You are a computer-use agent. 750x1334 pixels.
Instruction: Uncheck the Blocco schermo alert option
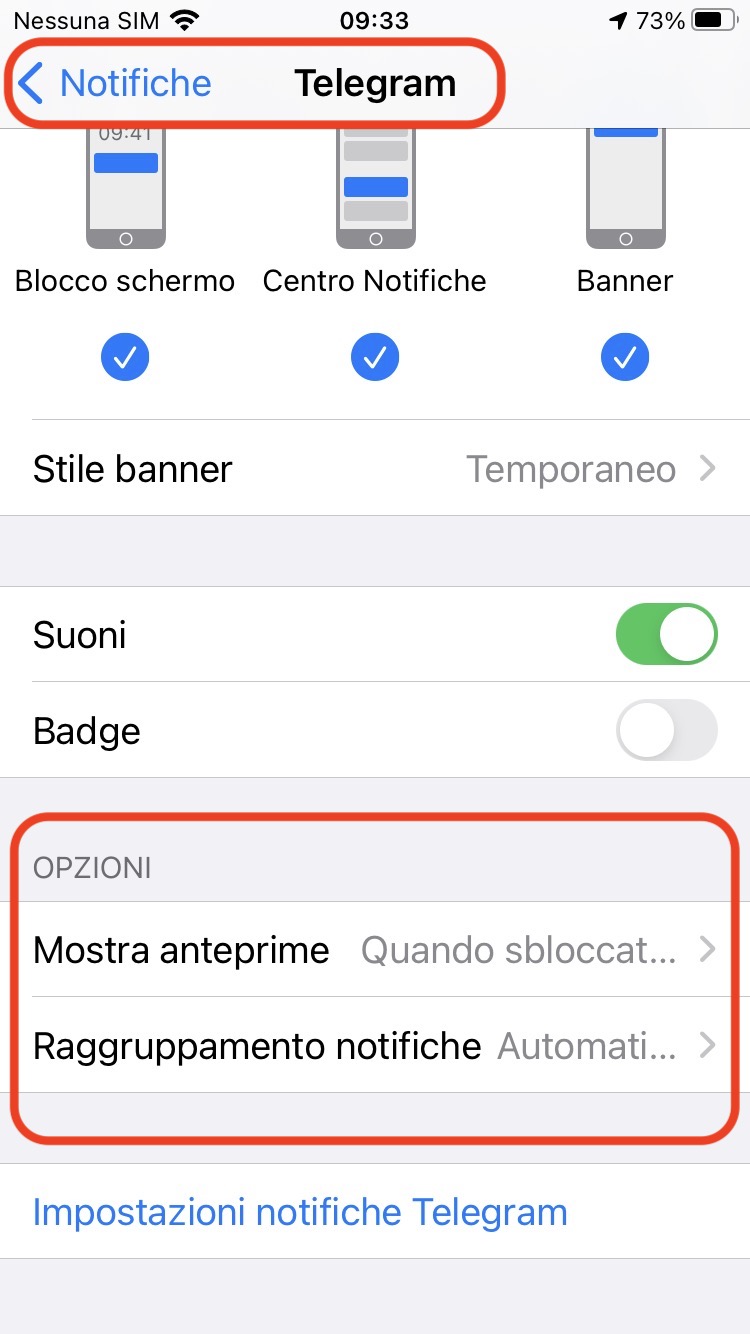(125, 357)
